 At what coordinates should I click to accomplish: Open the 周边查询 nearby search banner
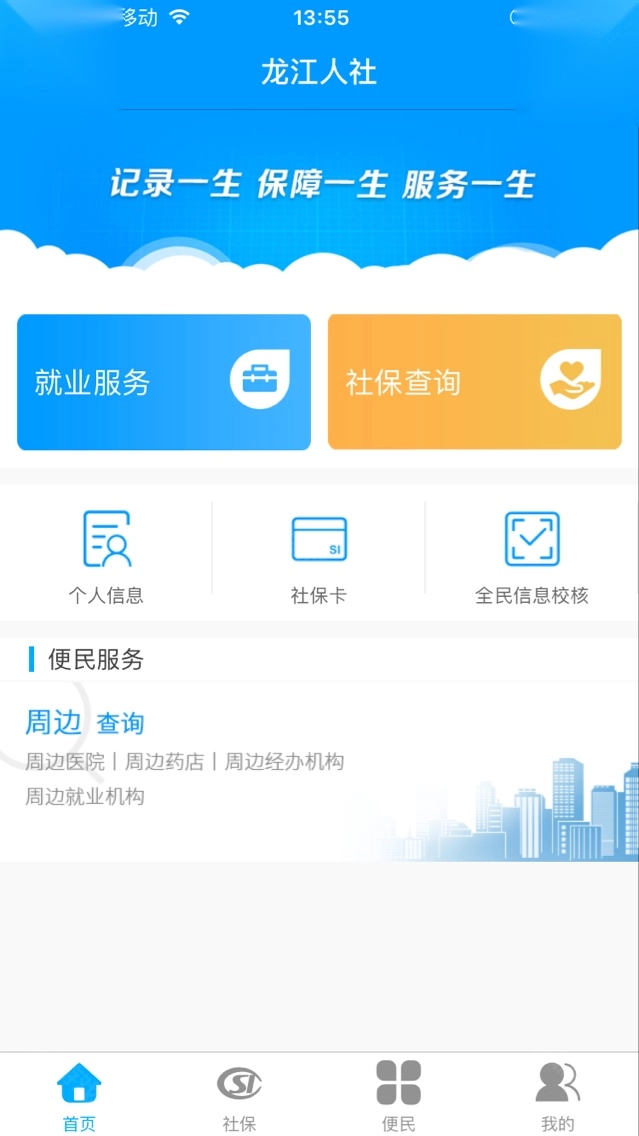(x=319, y=770)
